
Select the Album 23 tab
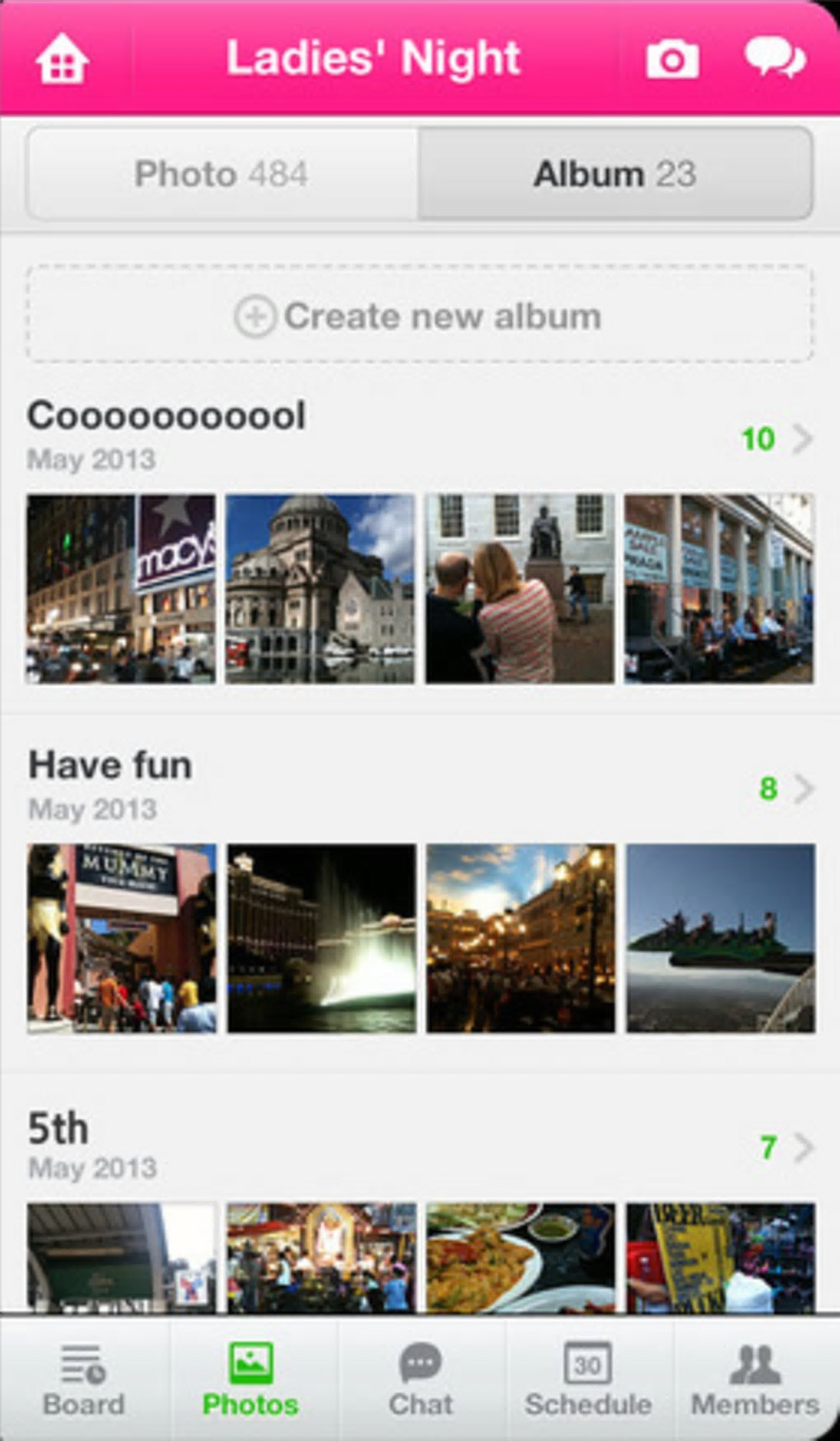pyautogui.click(x=615, y=174)
